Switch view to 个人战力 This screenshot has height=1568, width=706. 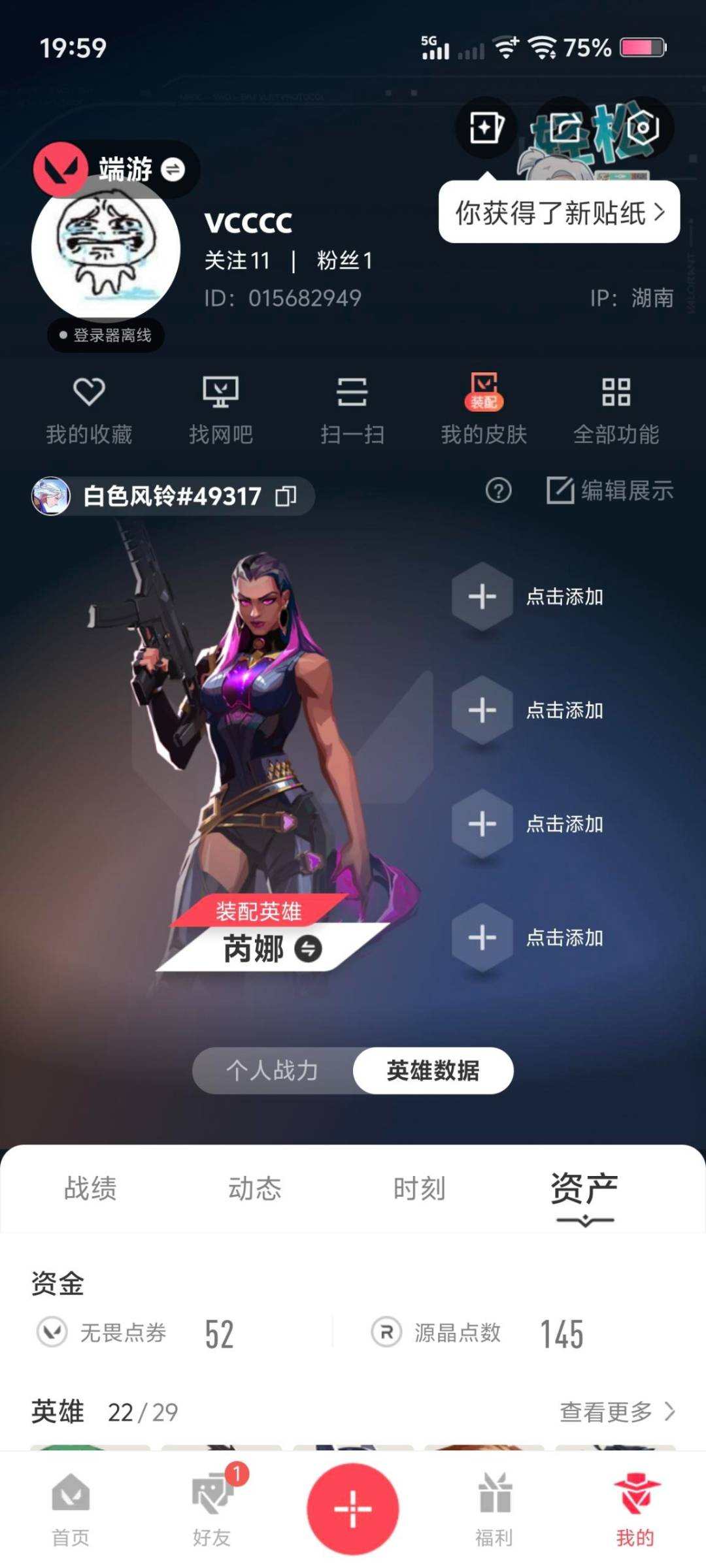coord(275,1070)
